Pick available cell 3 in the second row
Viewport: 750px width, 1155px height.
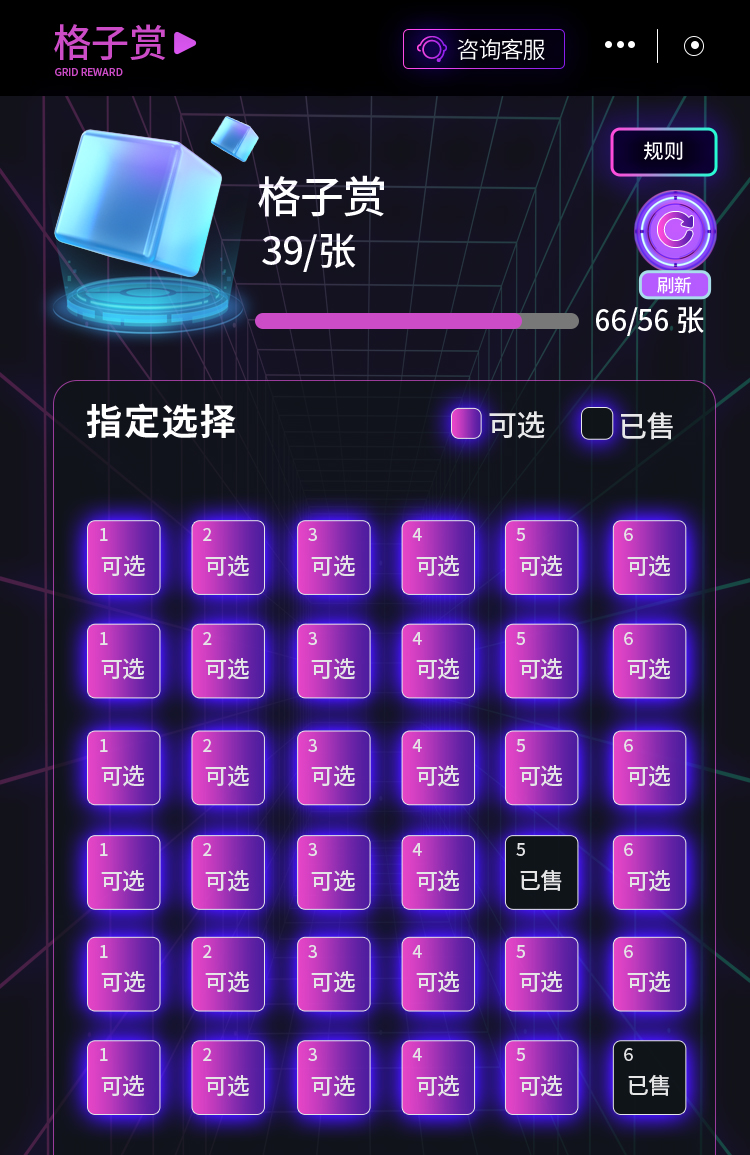coord(333,661)
